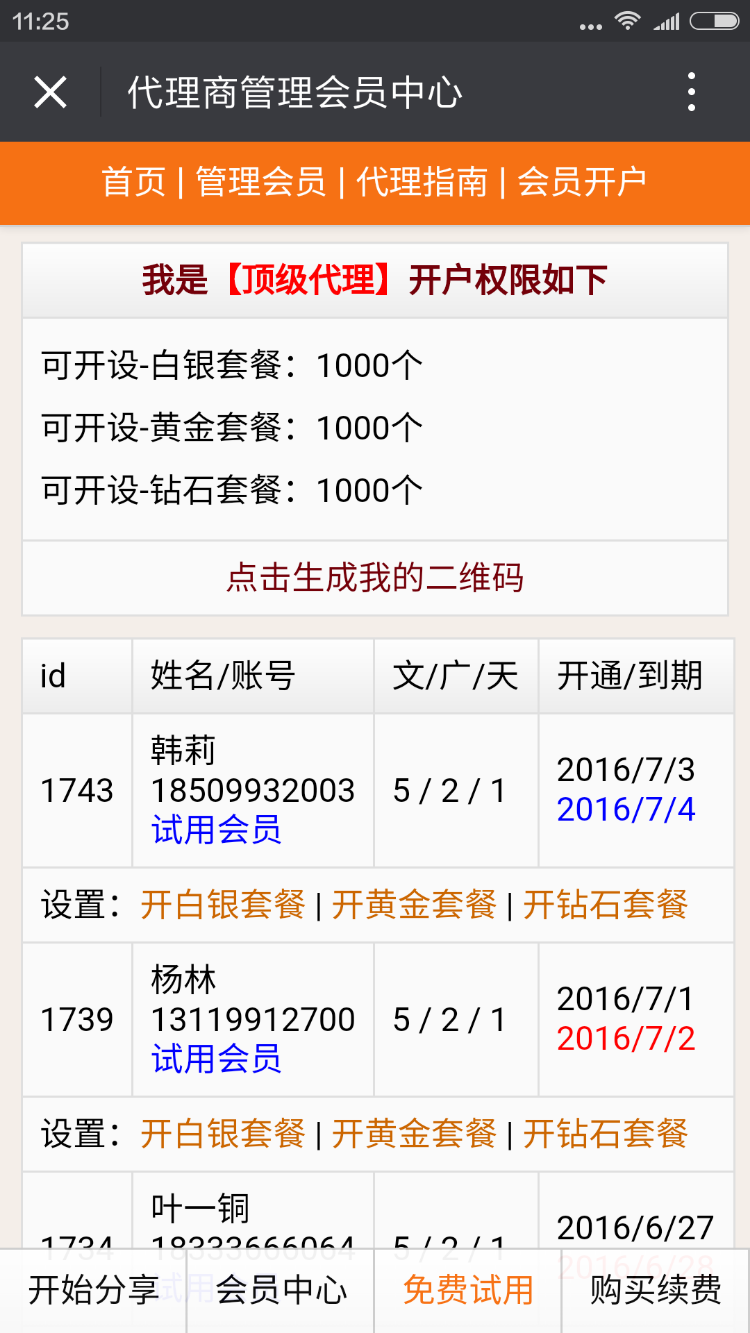Close the page with the X icon
Image resolution: width=750 pixels, height=1333 pixels.
(x=50, y=91)
